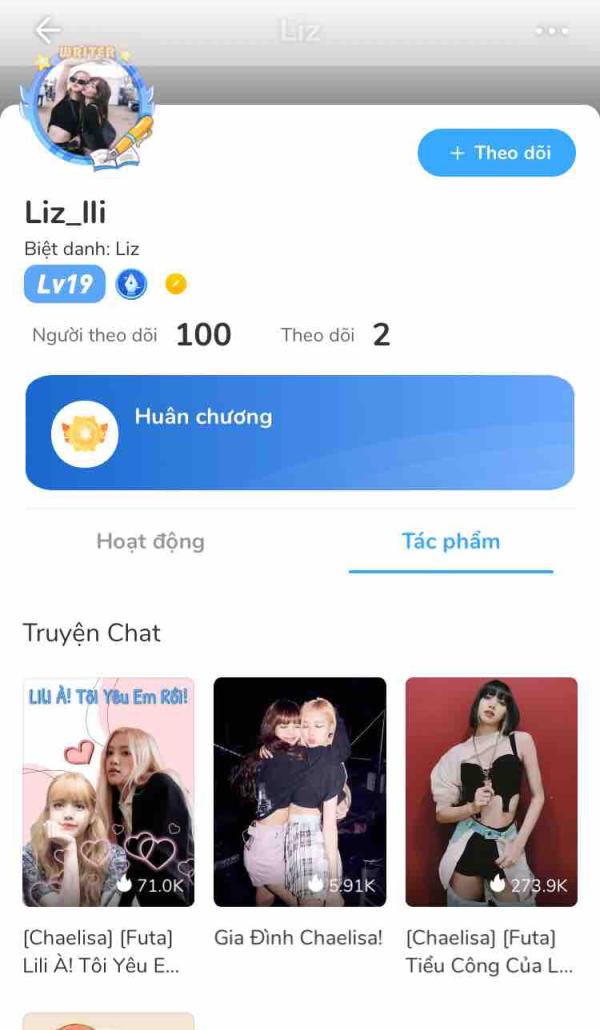The height and width of the screenshot is (1030, 600).
Task: Open story Lili À! Tôi Yêu Em Rồi
Action: (108, 792)
